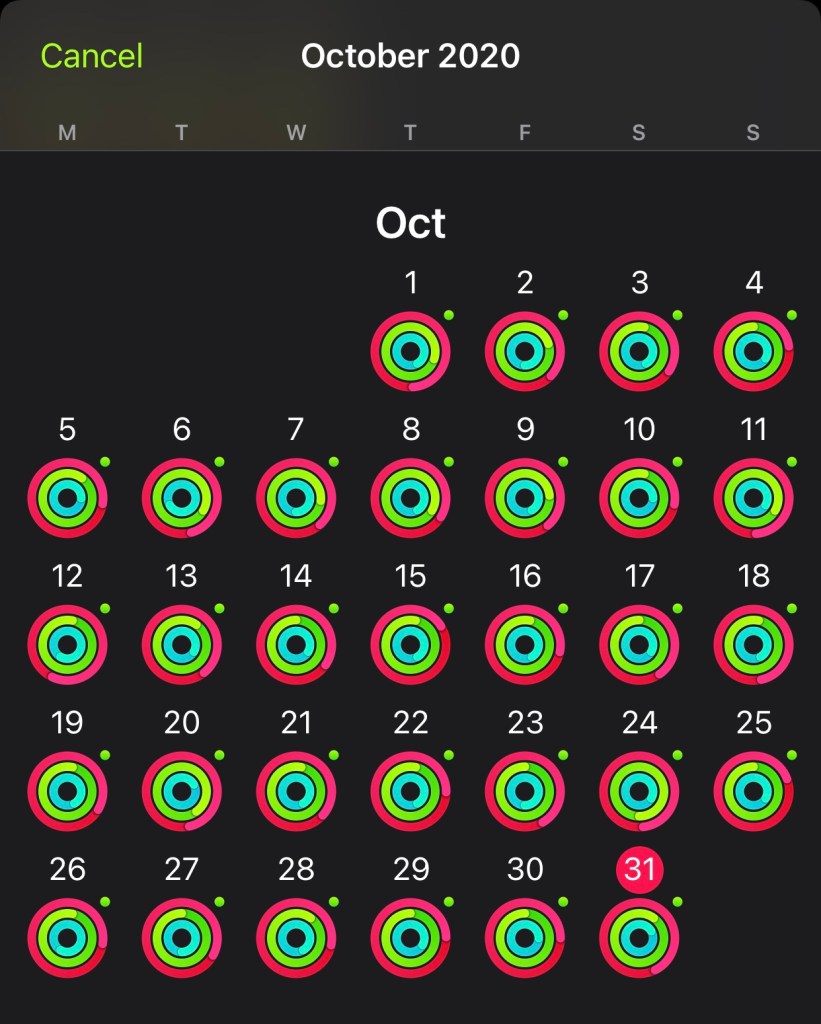Screen dimensions: 821x1024
Task: View the rings for October 7
Action: tap(296, 498)
